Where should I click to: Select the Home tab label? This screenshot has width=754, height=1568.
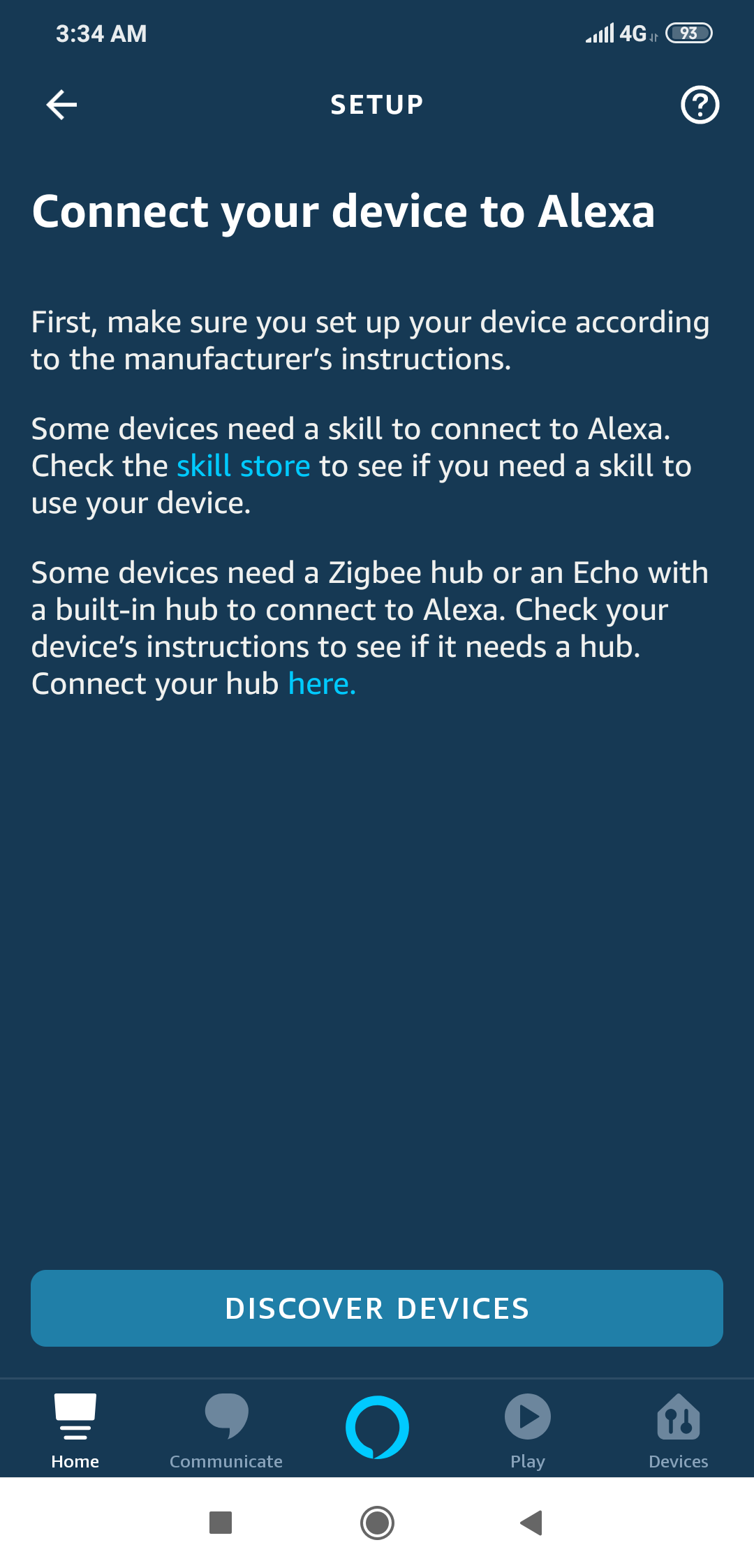click(75, 1461)
